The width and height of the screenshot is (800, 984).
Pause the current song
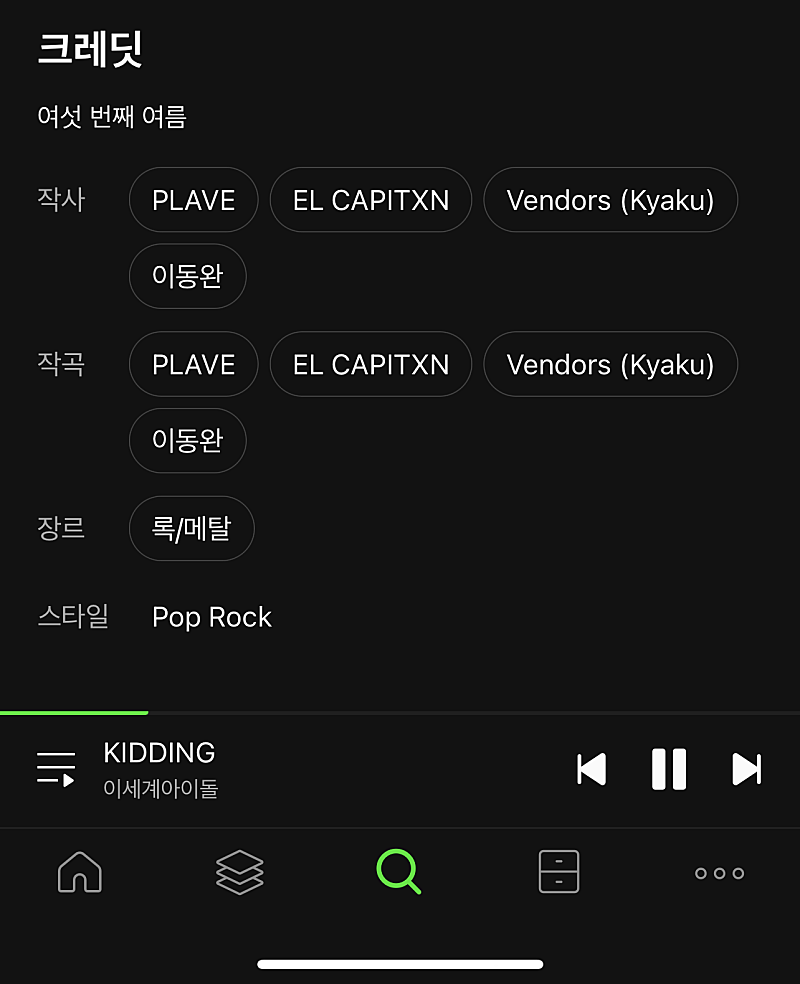tap(669, 769)
